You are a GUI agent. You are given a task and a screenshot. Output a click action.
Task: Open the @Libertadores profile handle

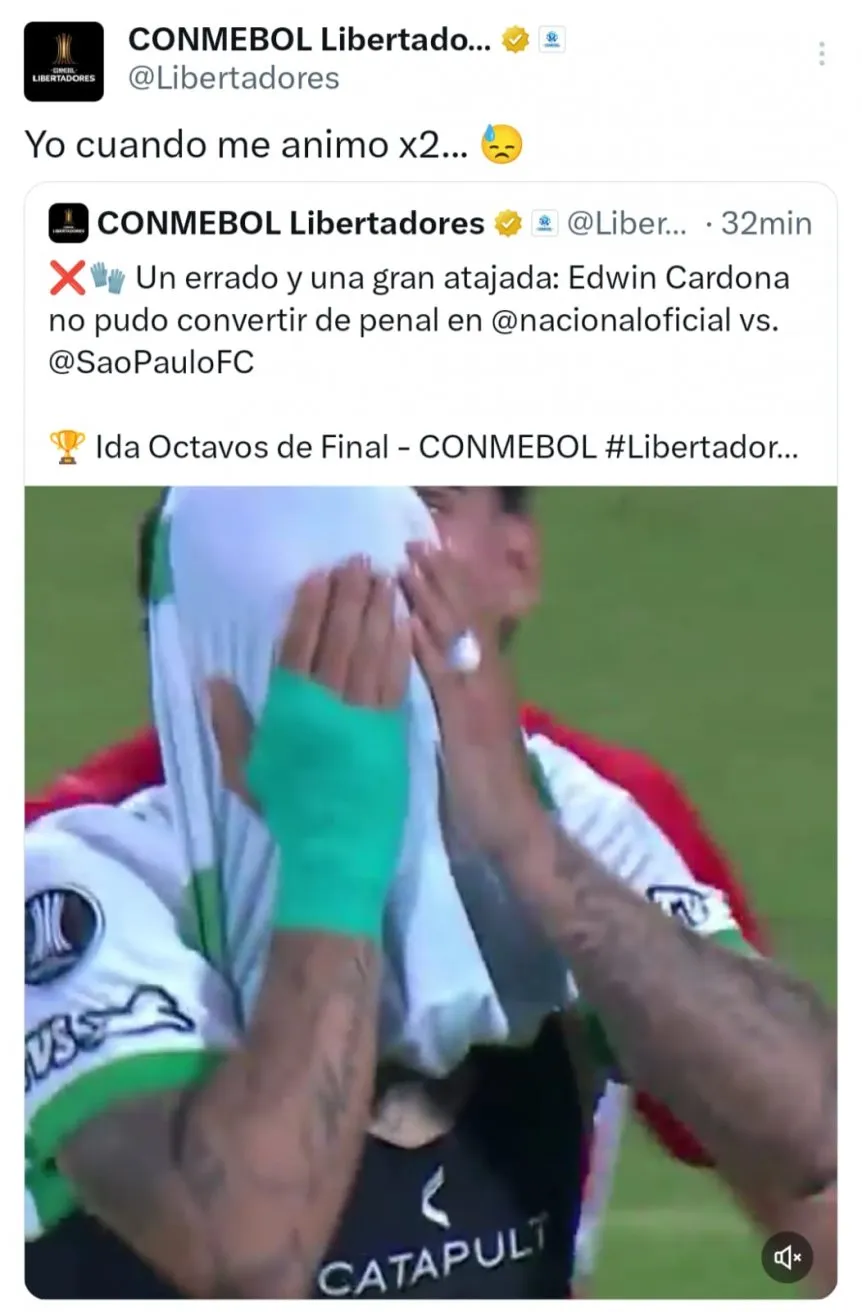click(x=234, y=78)
